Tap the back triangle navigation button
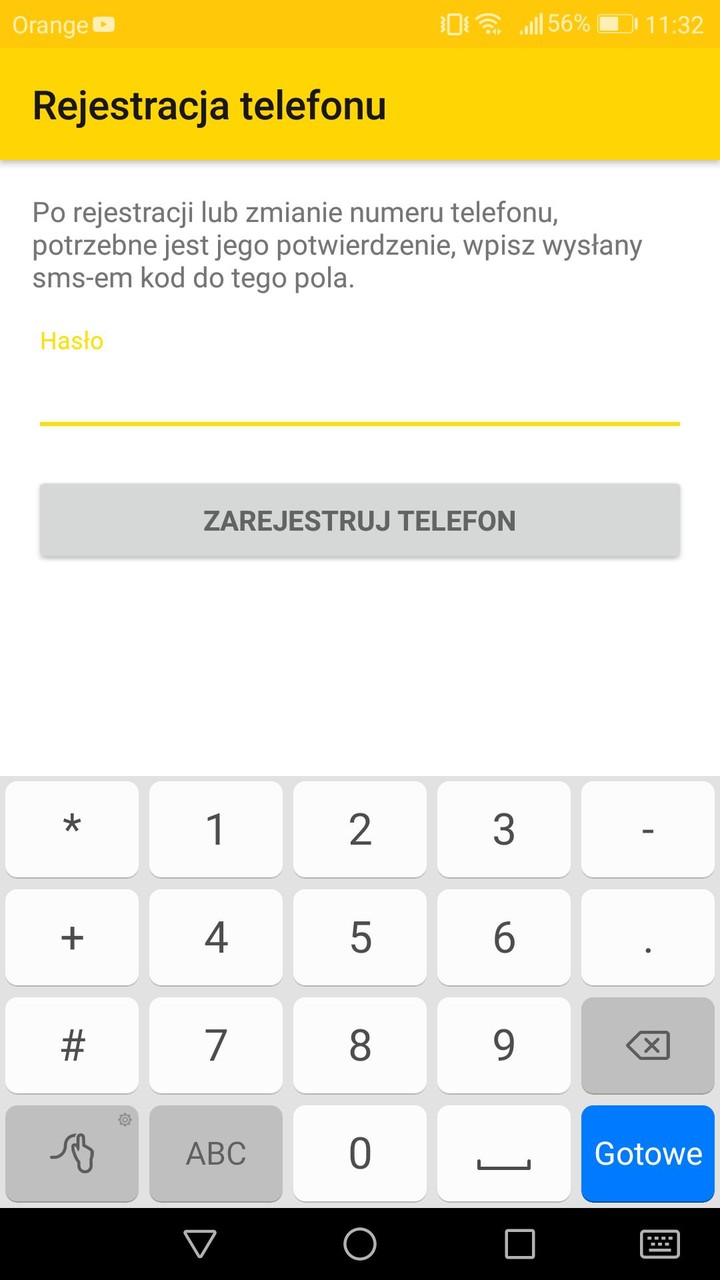The height and width of the screenshot is (1280, 720). (x=201, y=1243)
